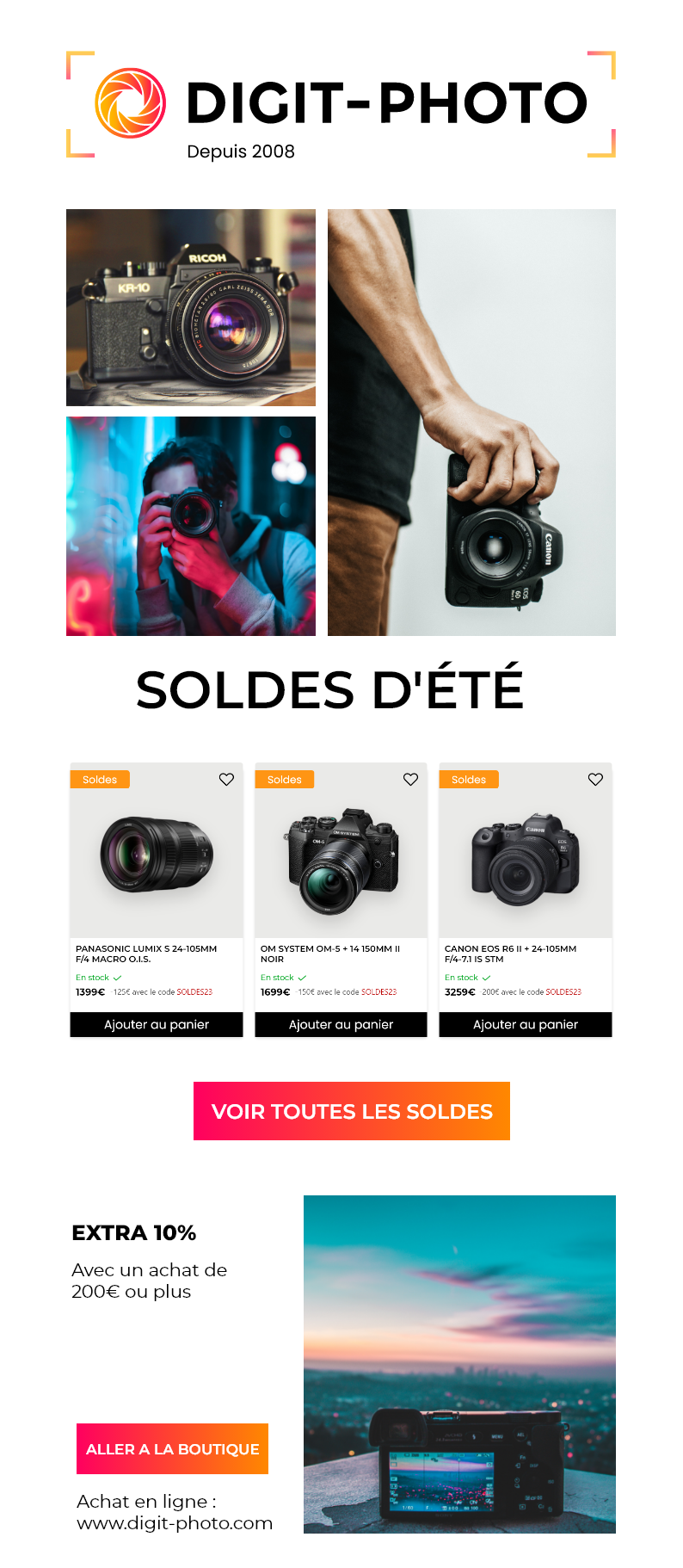This screenshot has width=683, height=1568.
Task: Add the Panasonic Lumix S 24-105mm to cart
Action: point(157,1024)
